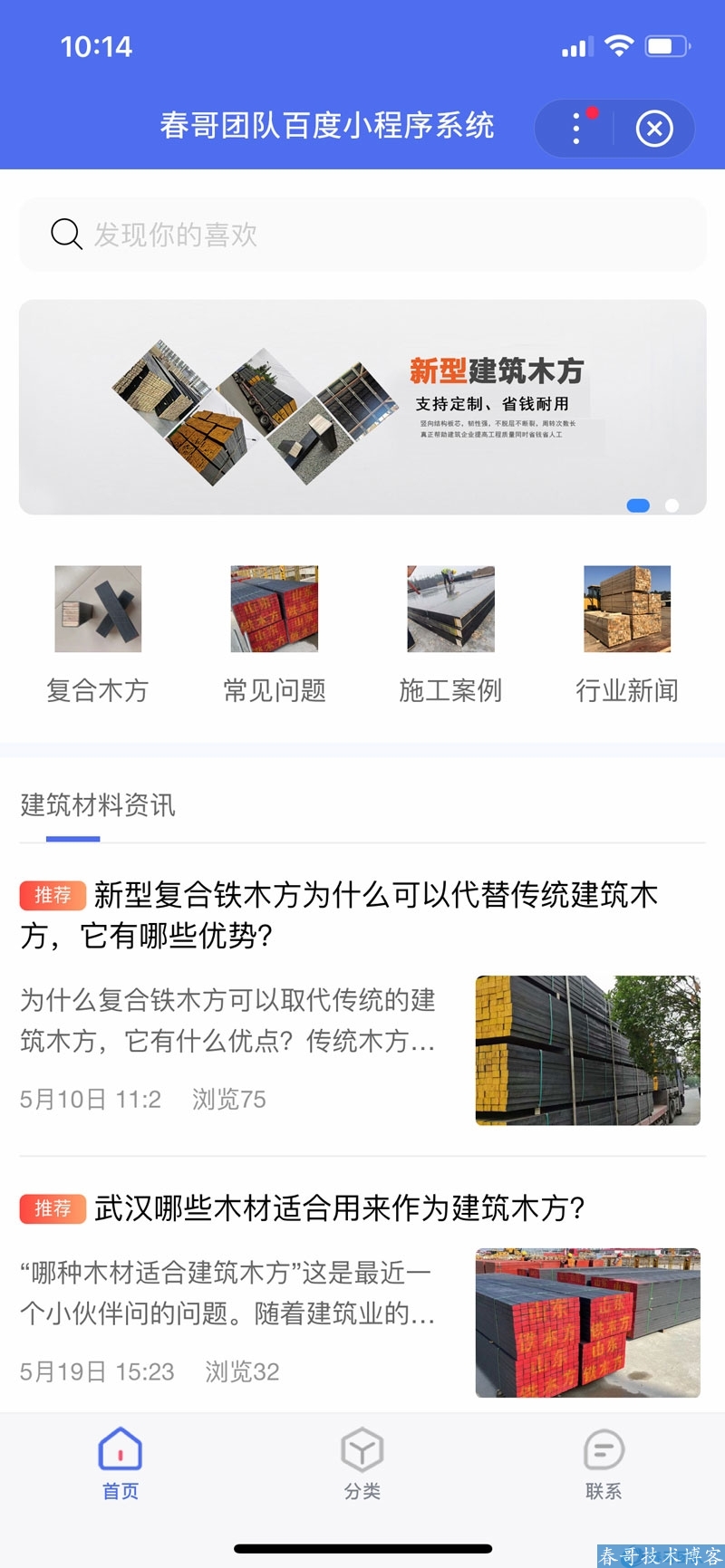Open the 复合木方 category
Image resolution: width=725 pixels, height=1568 pixels.
point(98,632)
